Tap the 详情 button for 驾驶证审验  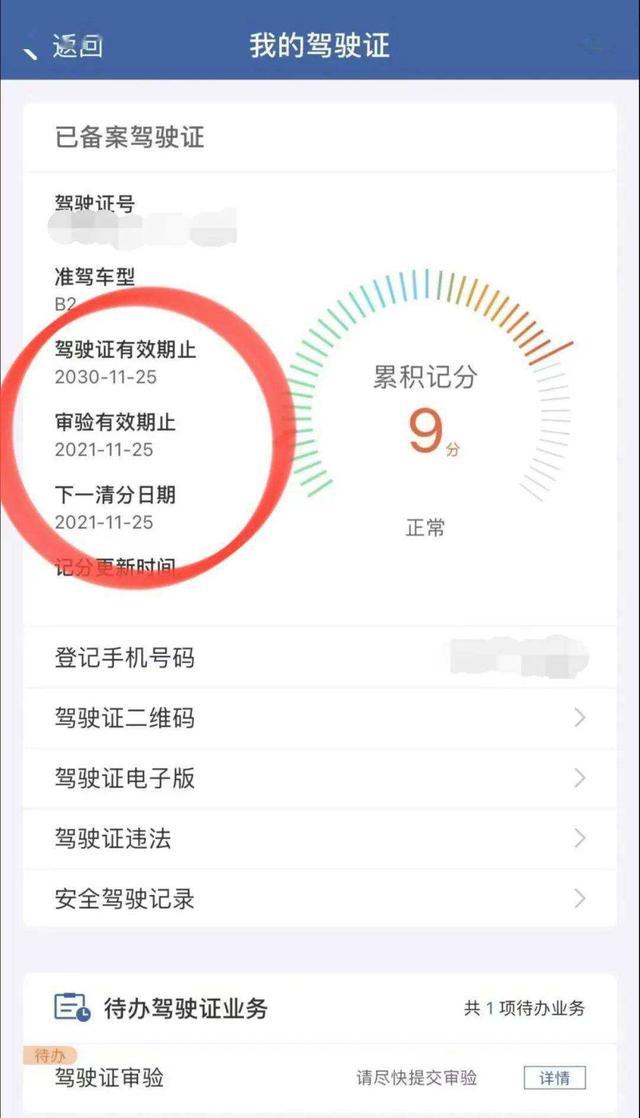click(x=554, y=1077)
